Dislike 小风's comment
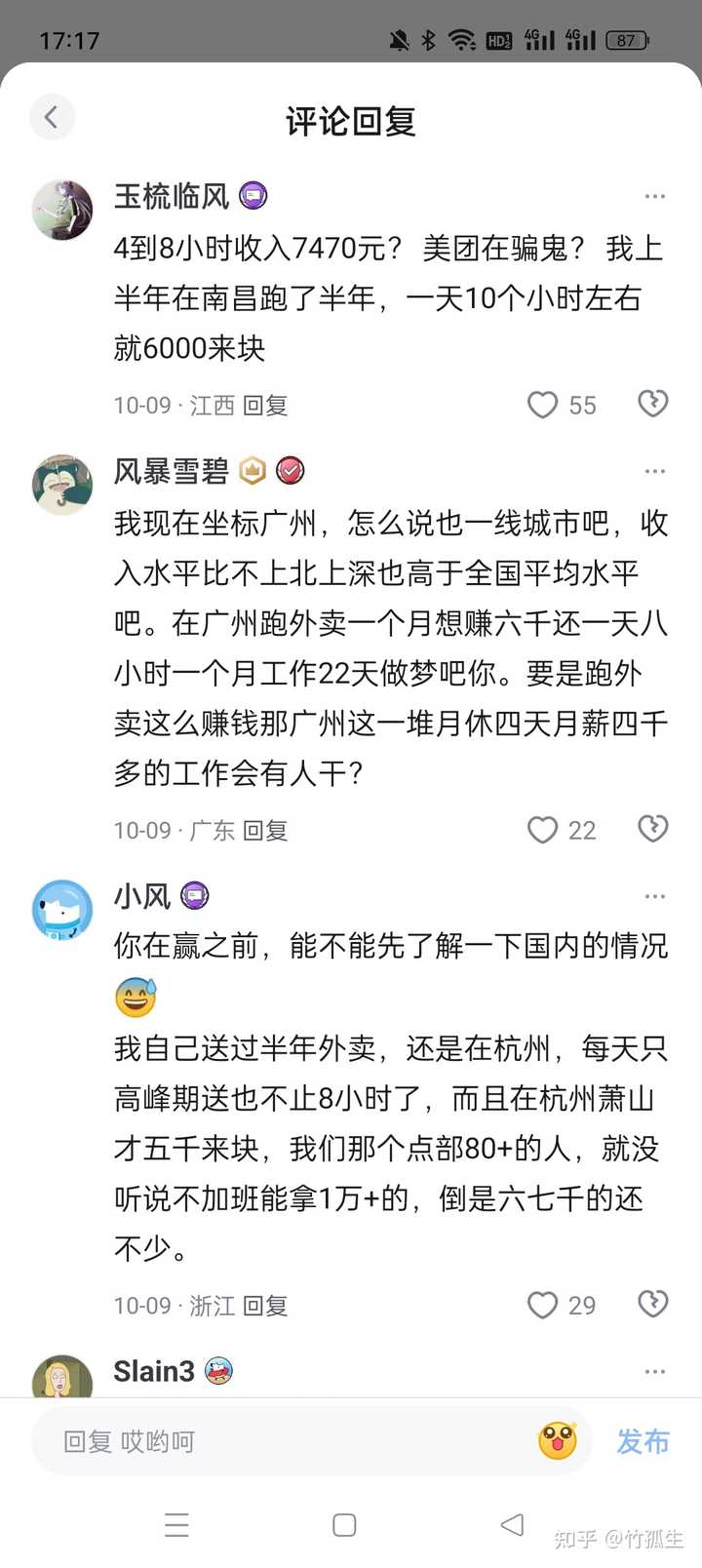Viewport: 702px width, 1568px height. [x=652, y=1304]
